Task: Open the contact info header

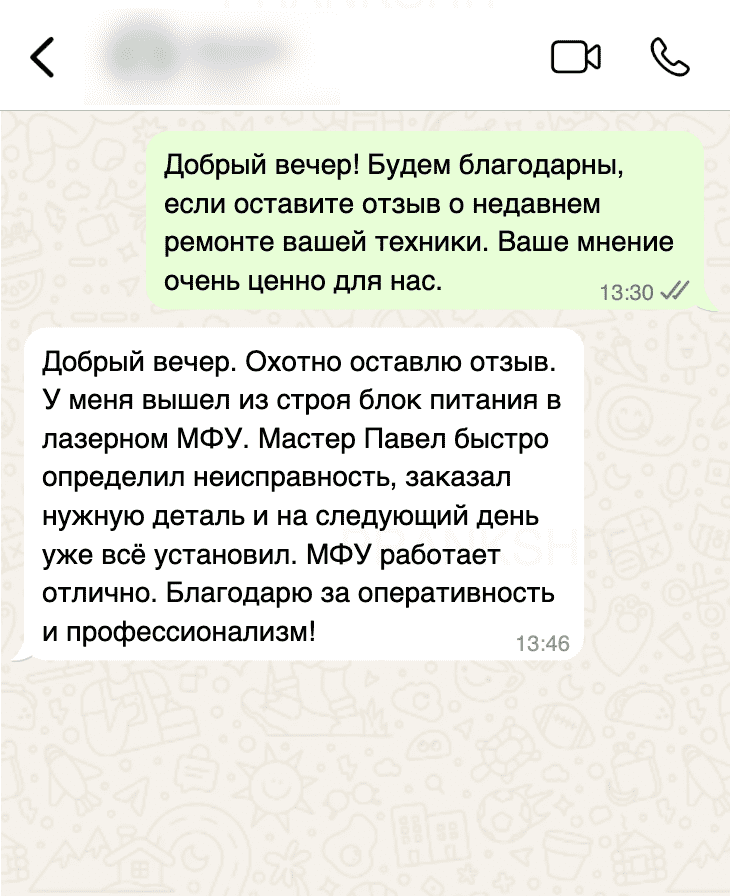Action: [x=200, y=55]
